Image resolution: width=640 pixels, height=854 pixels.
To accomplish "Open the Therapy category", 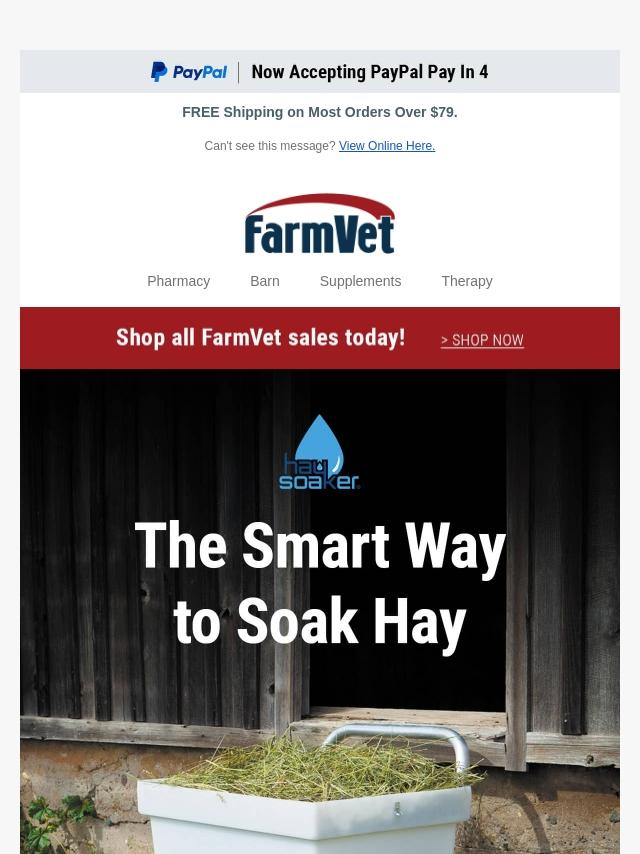I will [x=466, y=281].
